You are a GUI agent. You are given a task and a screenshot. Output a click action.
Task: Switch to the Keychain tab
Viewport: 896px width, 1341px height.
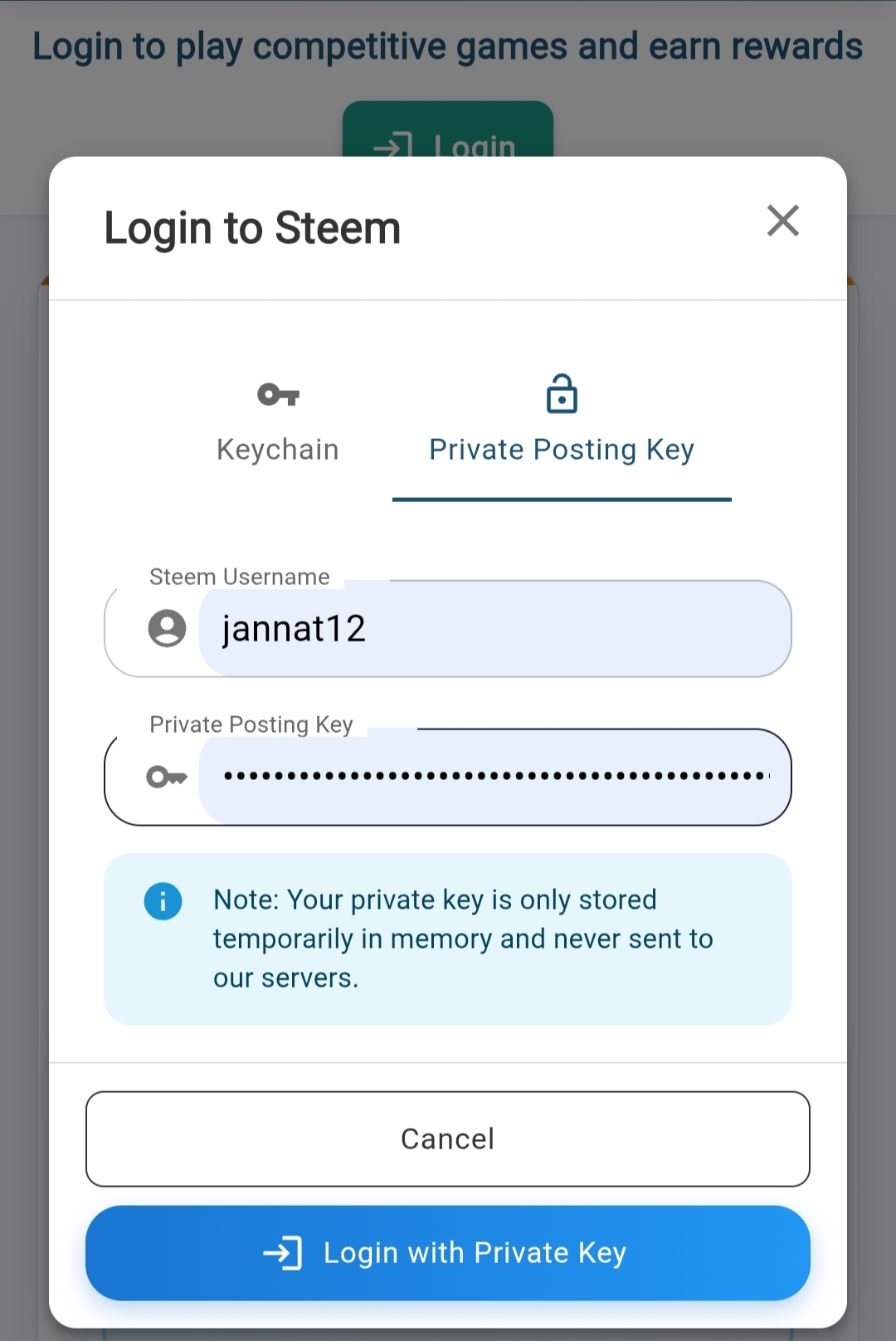[x=278, y=423]
